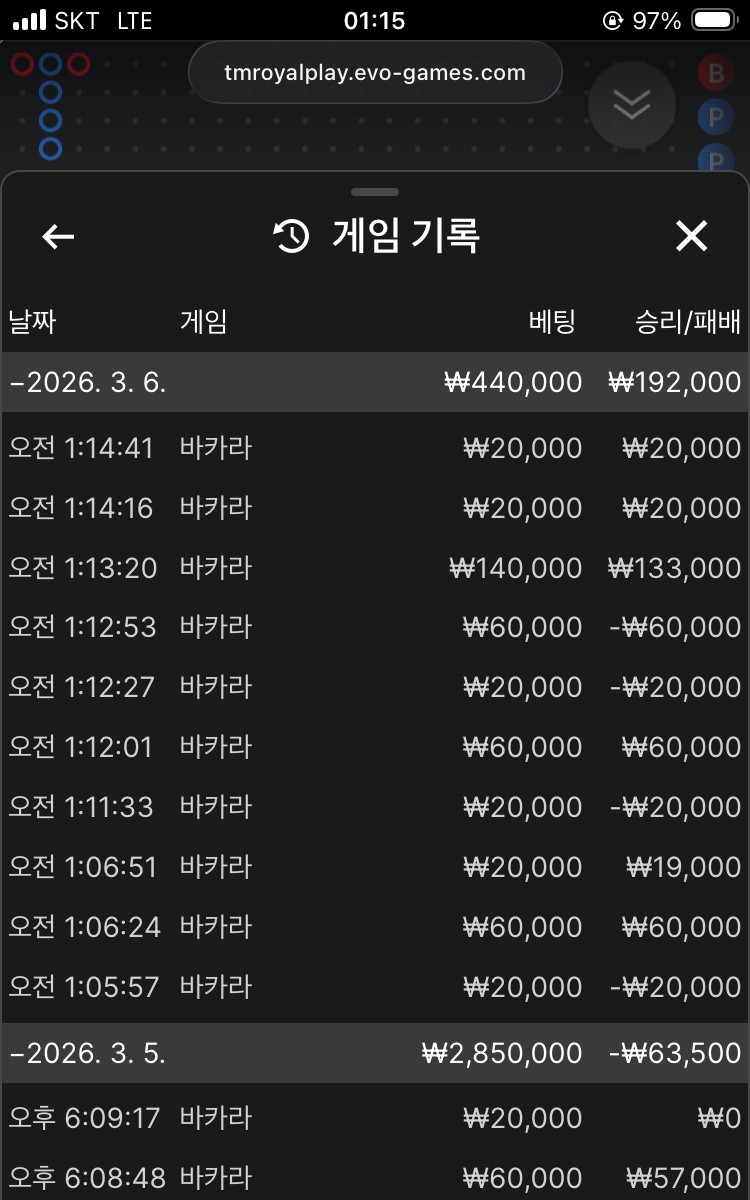The width and height of the screenshot is (750, 1200).
Task: Tap the double chevron down button
Action: 632,104
